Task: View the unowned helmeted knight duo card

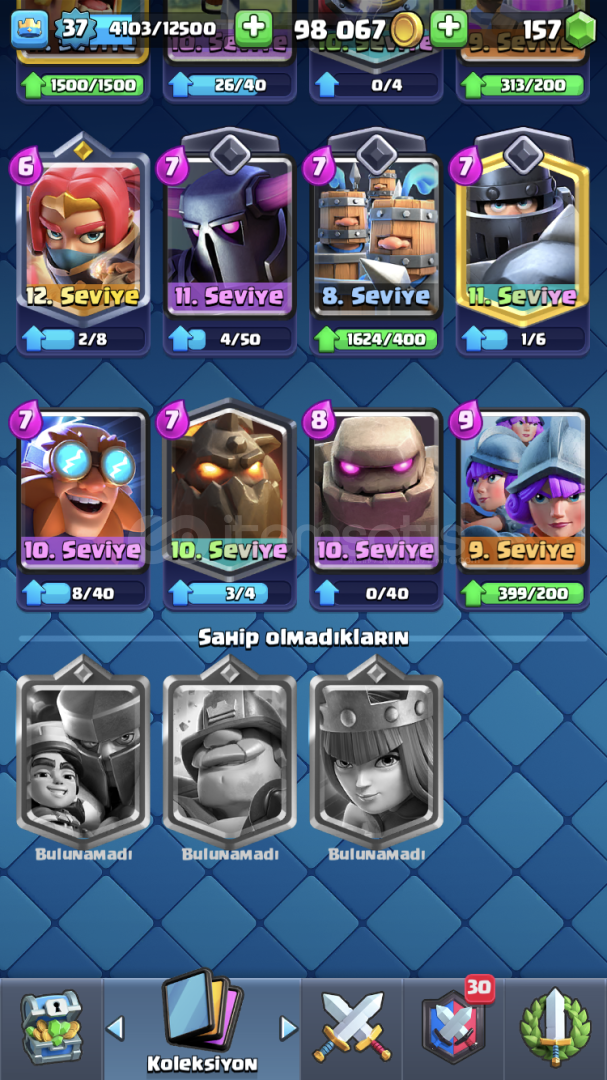Action: (x=83, y=751)
